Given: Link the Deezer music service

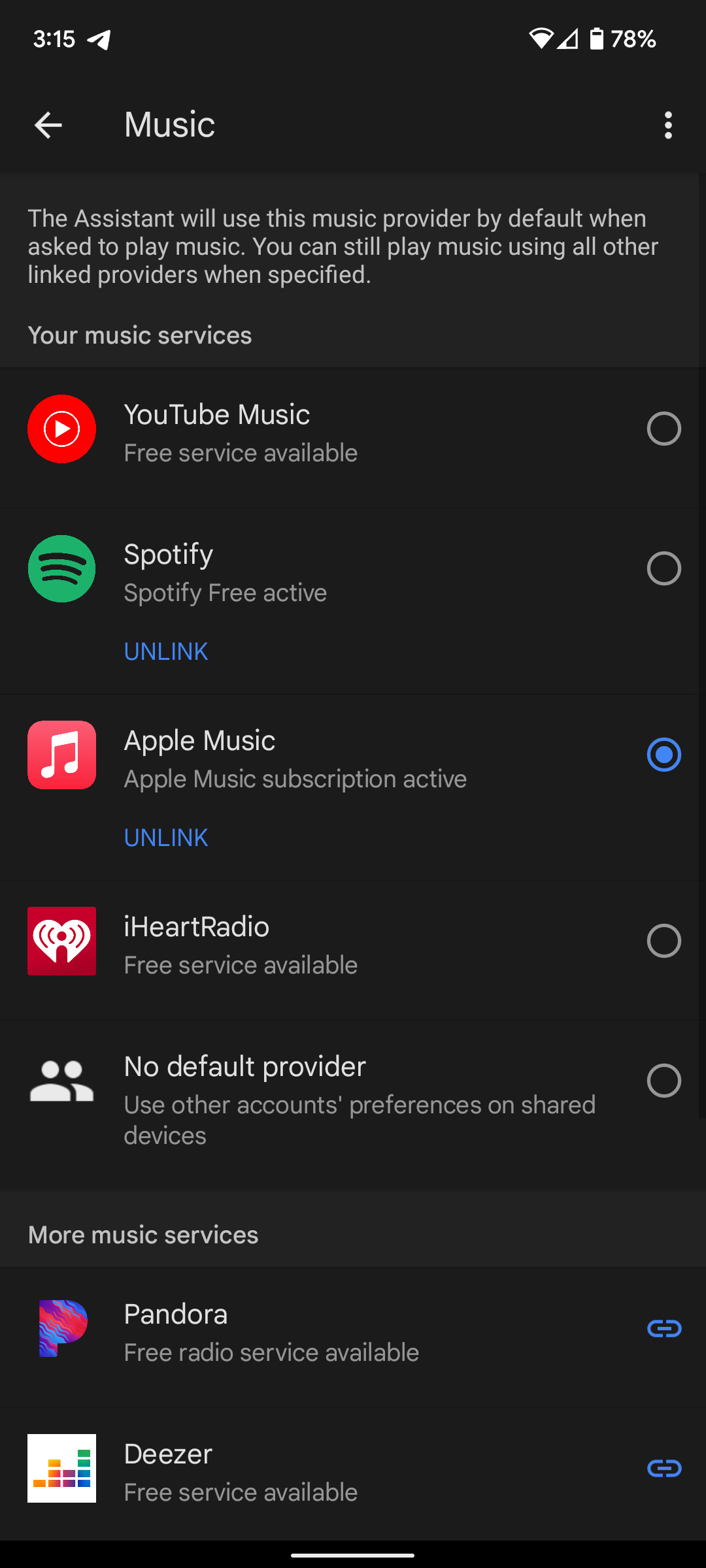Looking at the screenshot, I should tap(664, 1468).
